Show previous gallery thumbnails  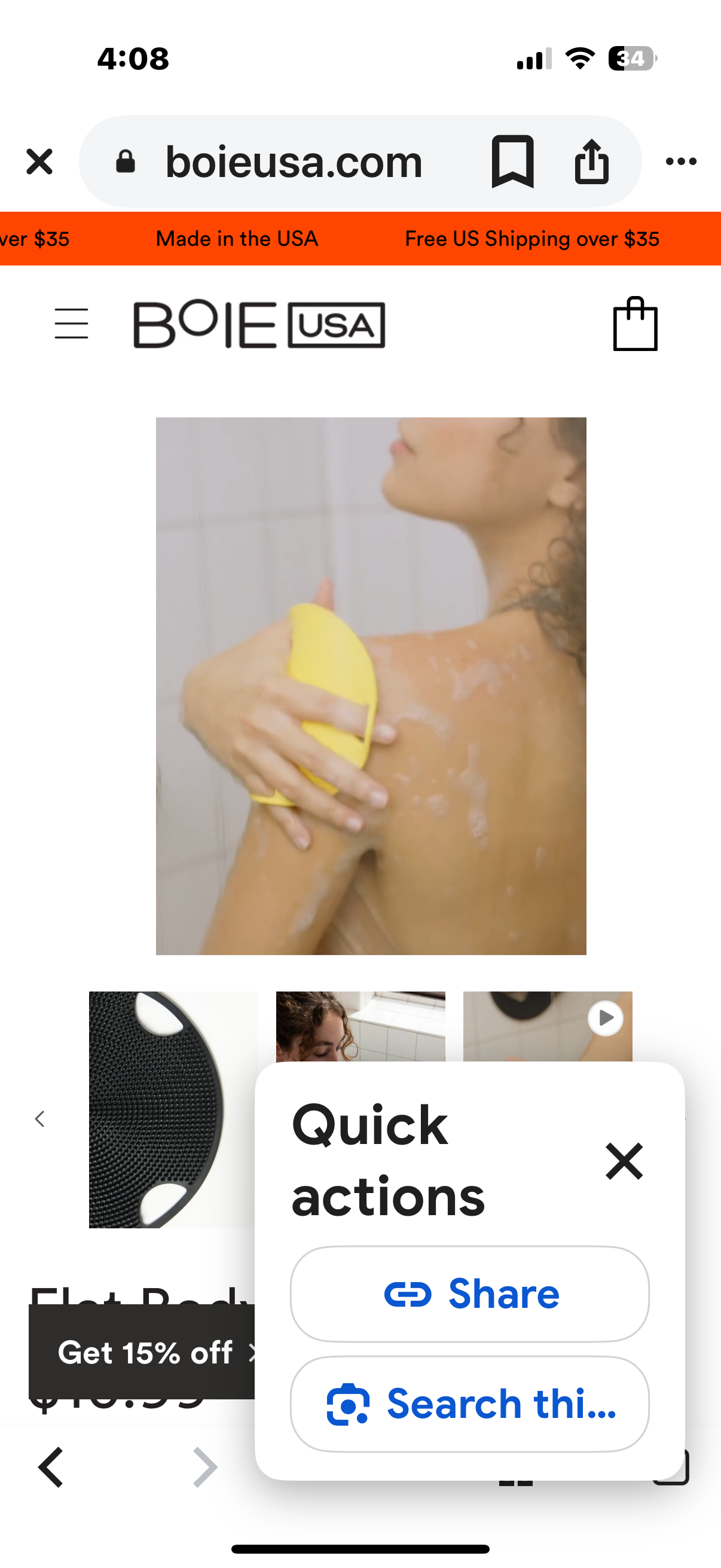coord(39,1119)
